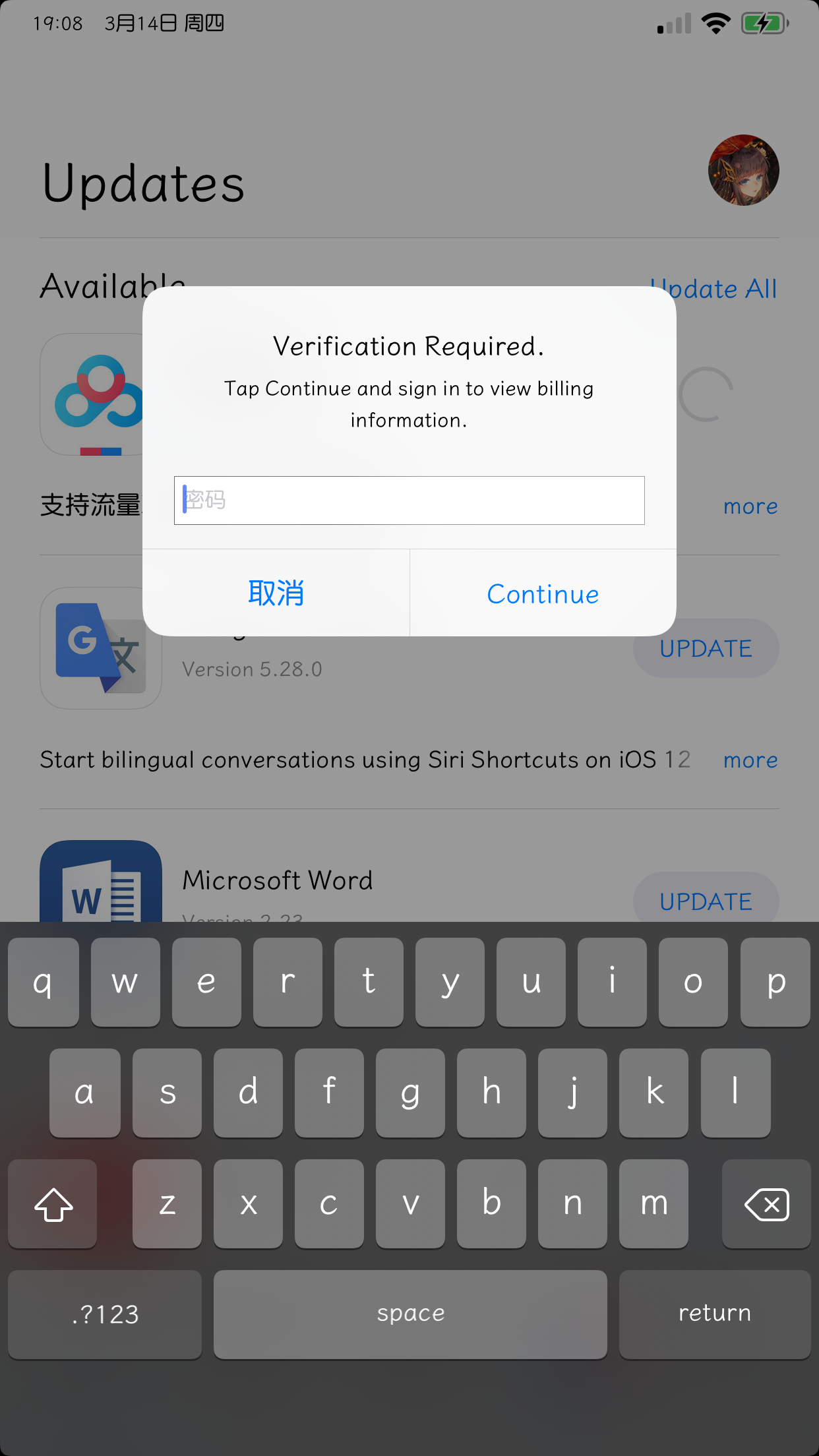This screenshot has height=1456, width=819.
Task: Tap the backspace key on the keyboard
Action: tap(766, 1204)
